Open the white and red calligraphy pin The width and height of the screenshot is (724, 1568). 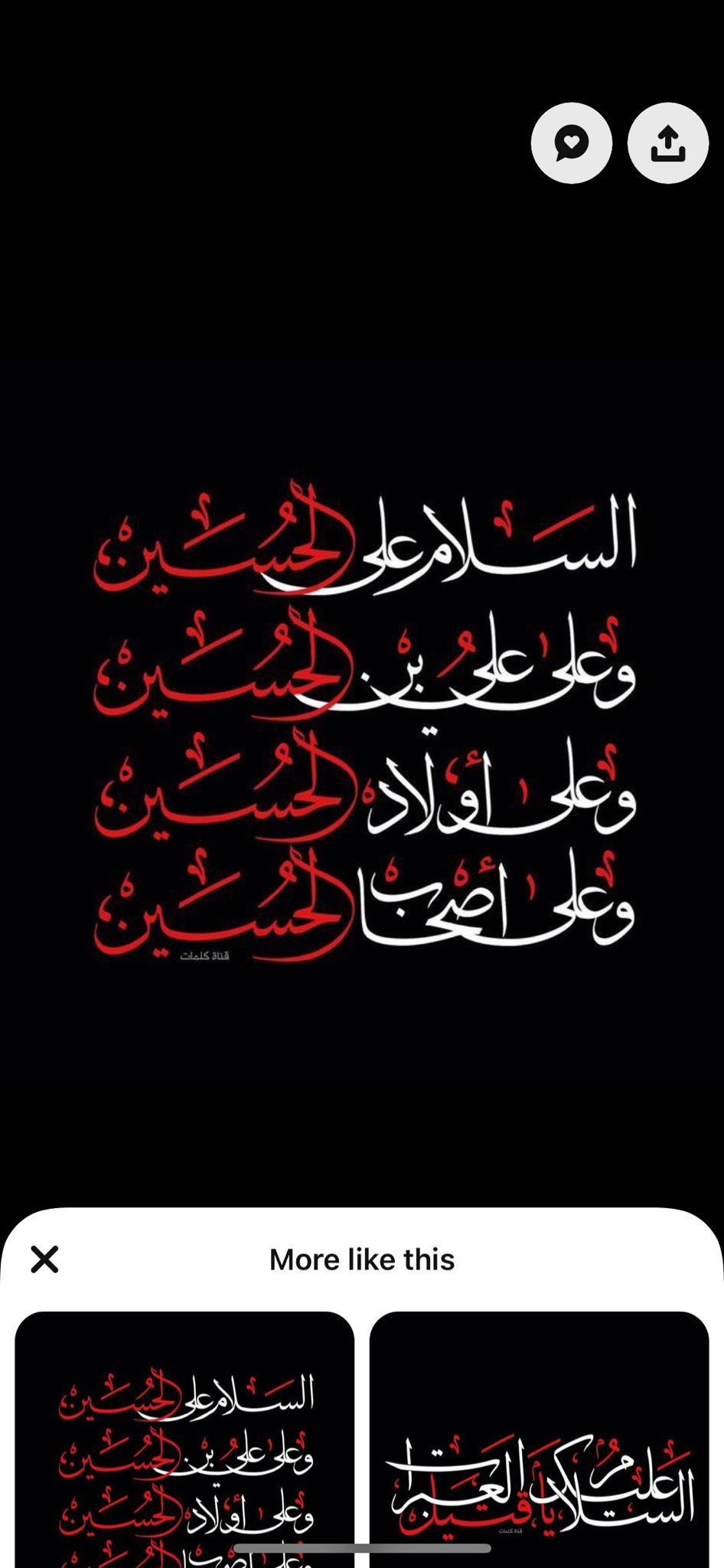tap(539, 1439)
